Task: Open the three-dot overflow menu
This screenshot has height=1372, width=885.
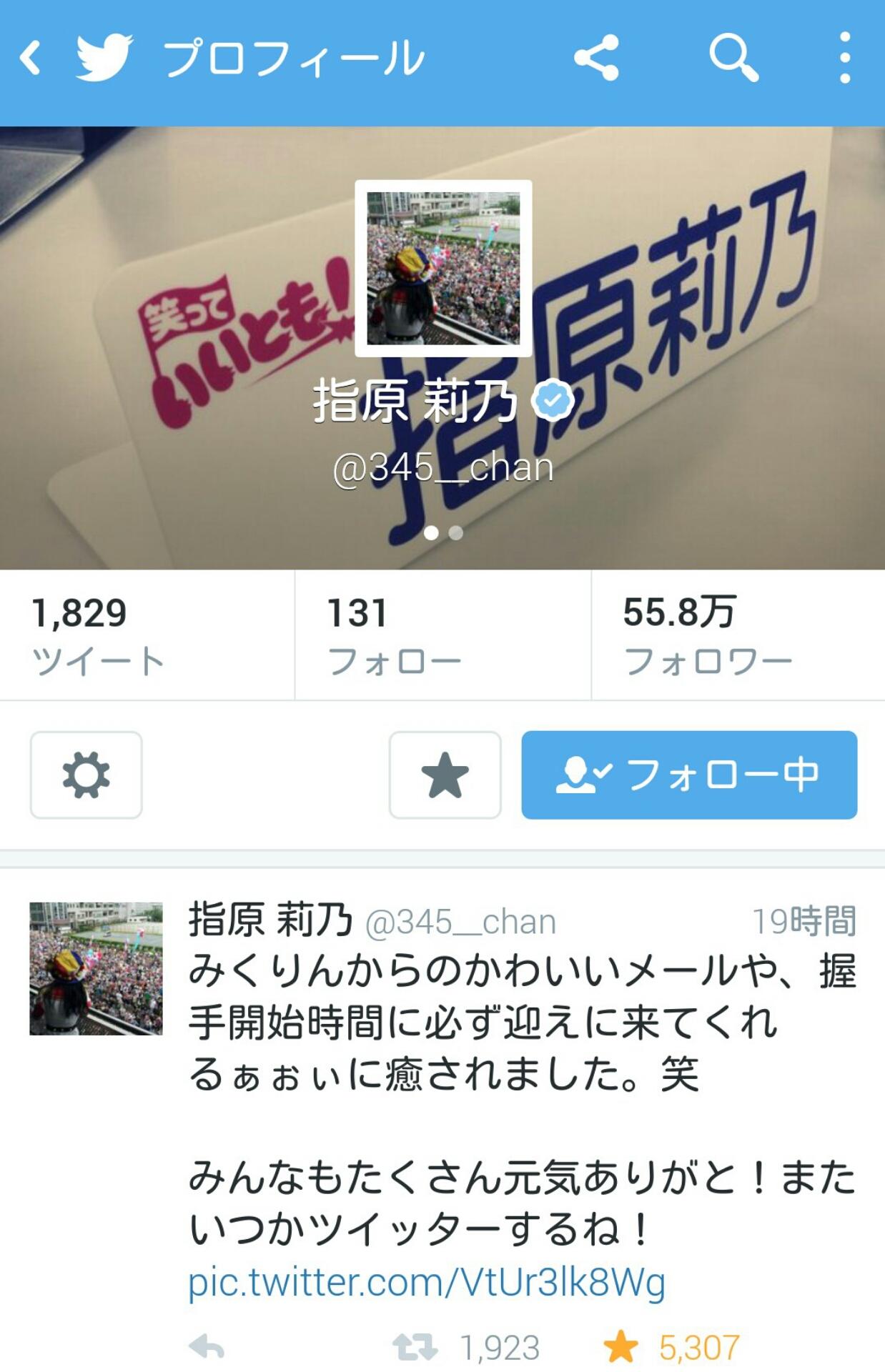Action: [845, 57]
